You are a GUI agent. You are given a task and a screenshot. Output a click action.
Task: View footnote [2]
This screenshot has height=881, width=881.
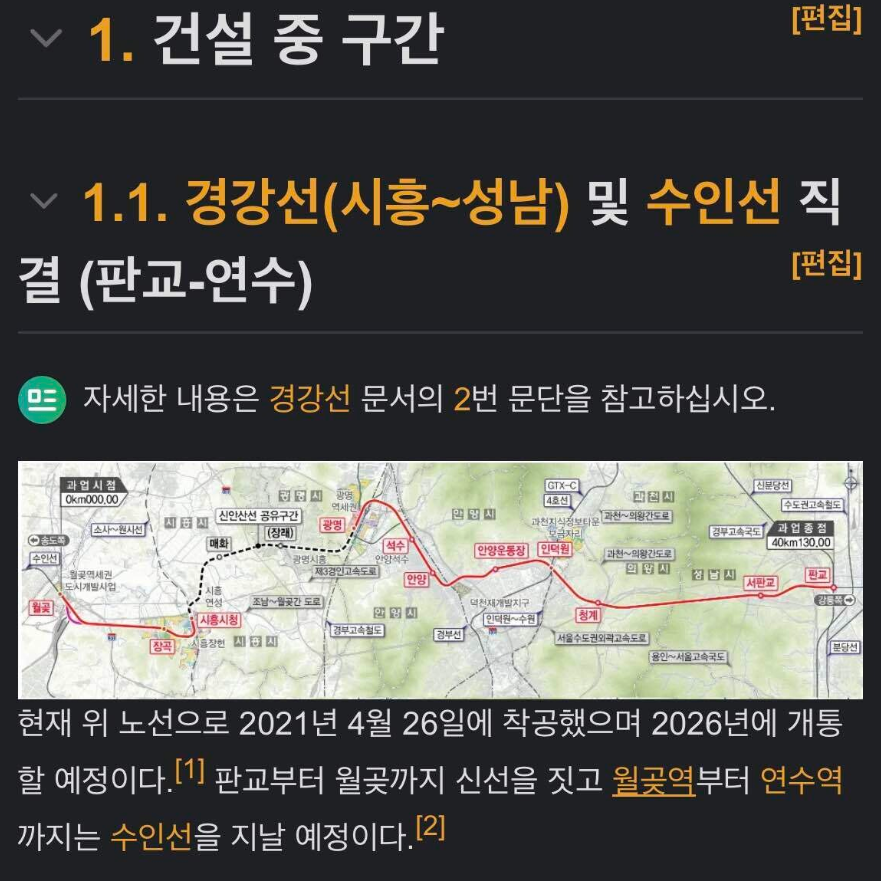430,827
